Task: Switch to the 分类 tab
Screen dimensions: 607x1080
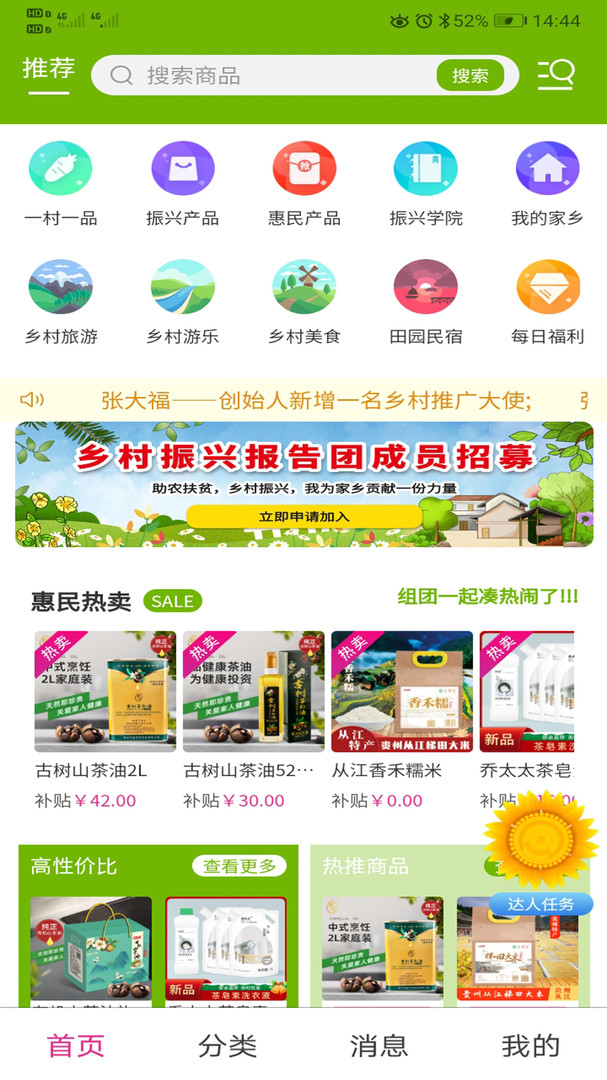Action: [x=227, y=1046]
